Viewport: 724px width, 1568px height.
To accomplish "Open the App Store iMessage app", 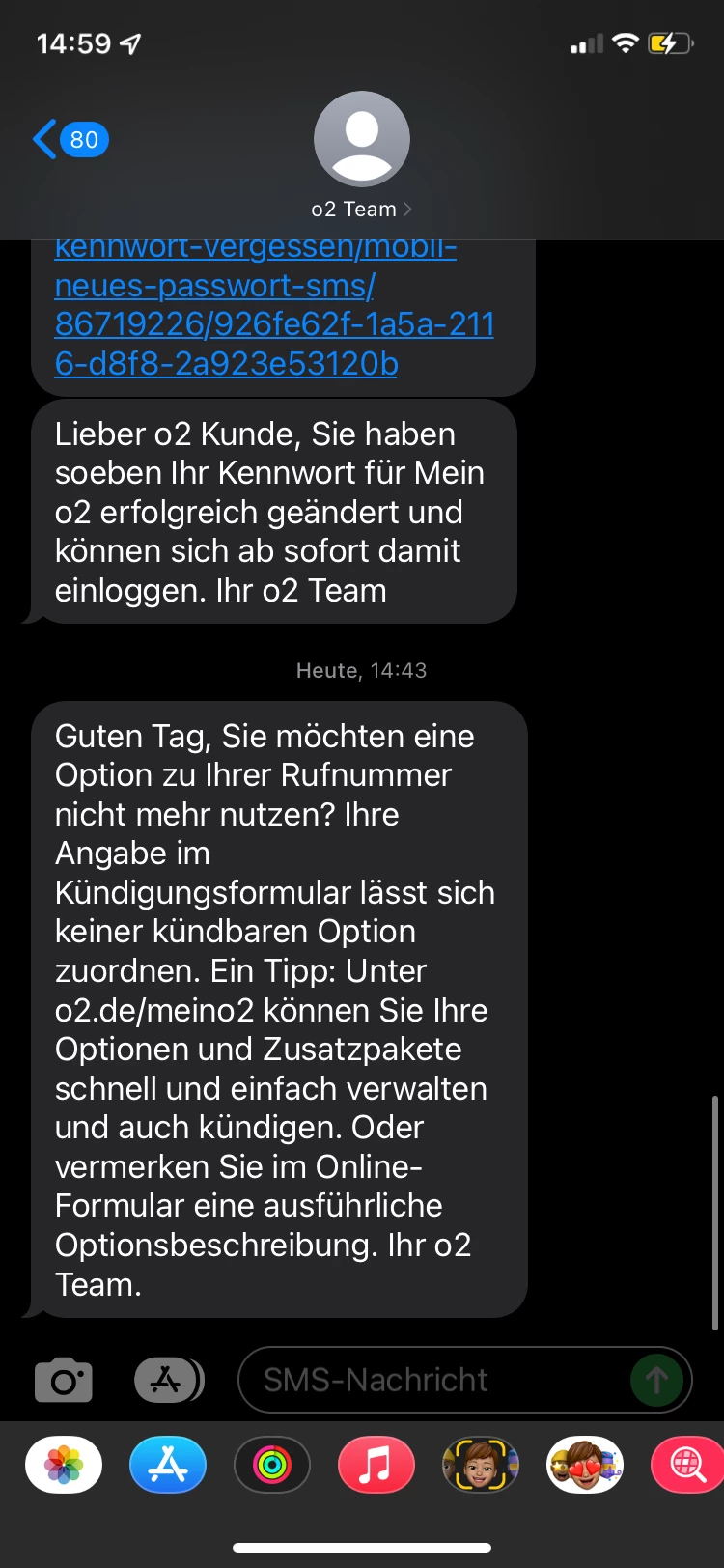I will coord(168,1466).
